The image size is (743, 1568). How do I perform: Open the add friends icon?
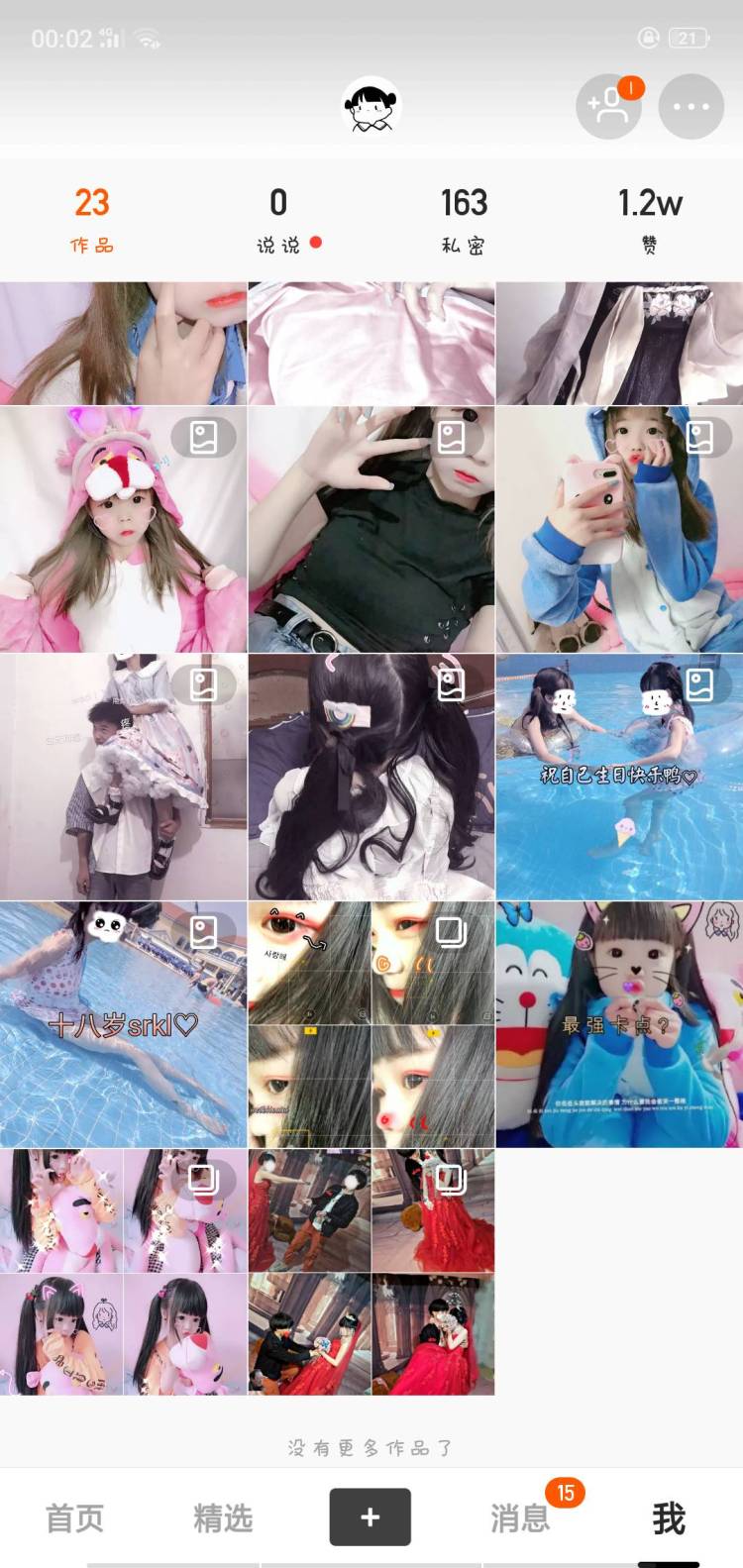tap(608, 106)
